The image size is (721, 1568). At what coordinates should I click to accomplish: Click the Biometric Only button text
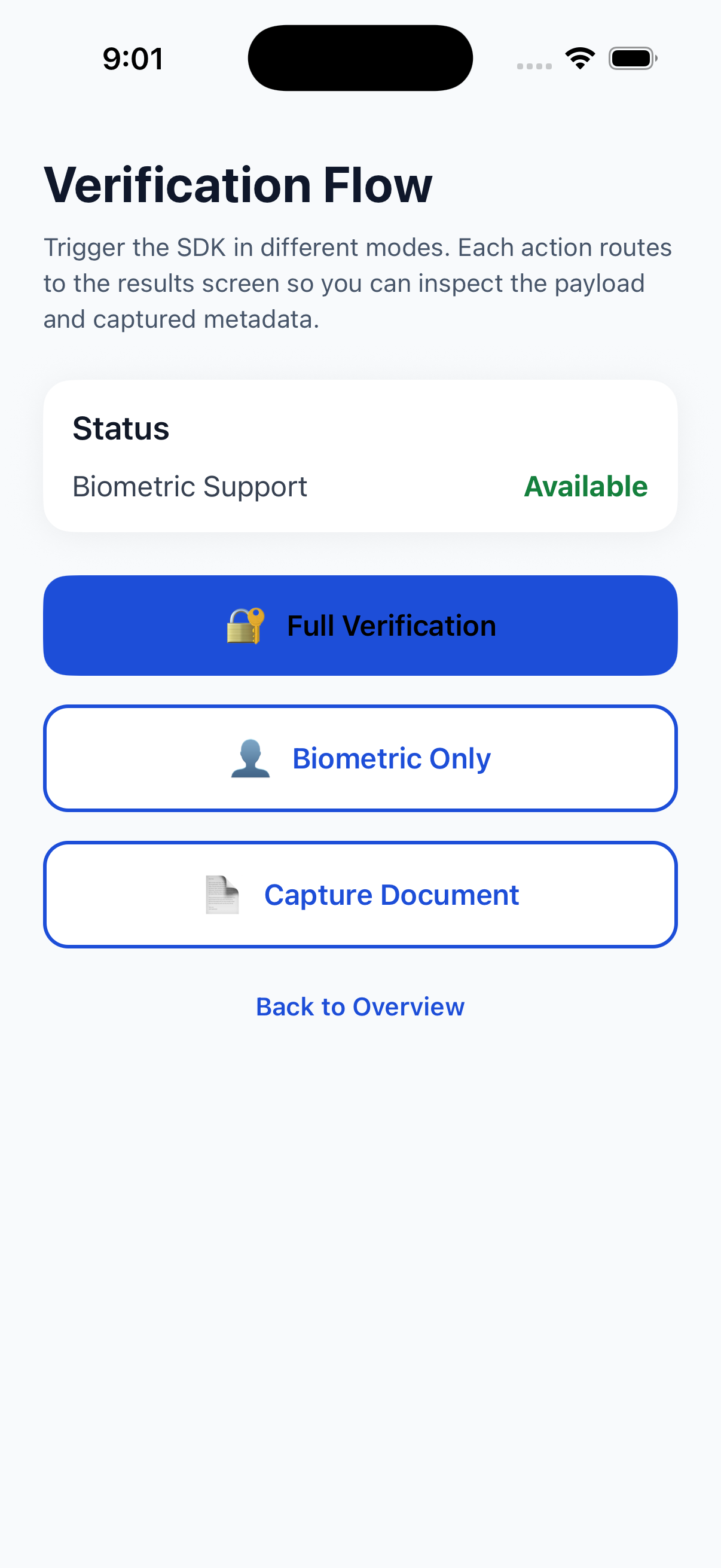tap(392, 758)
